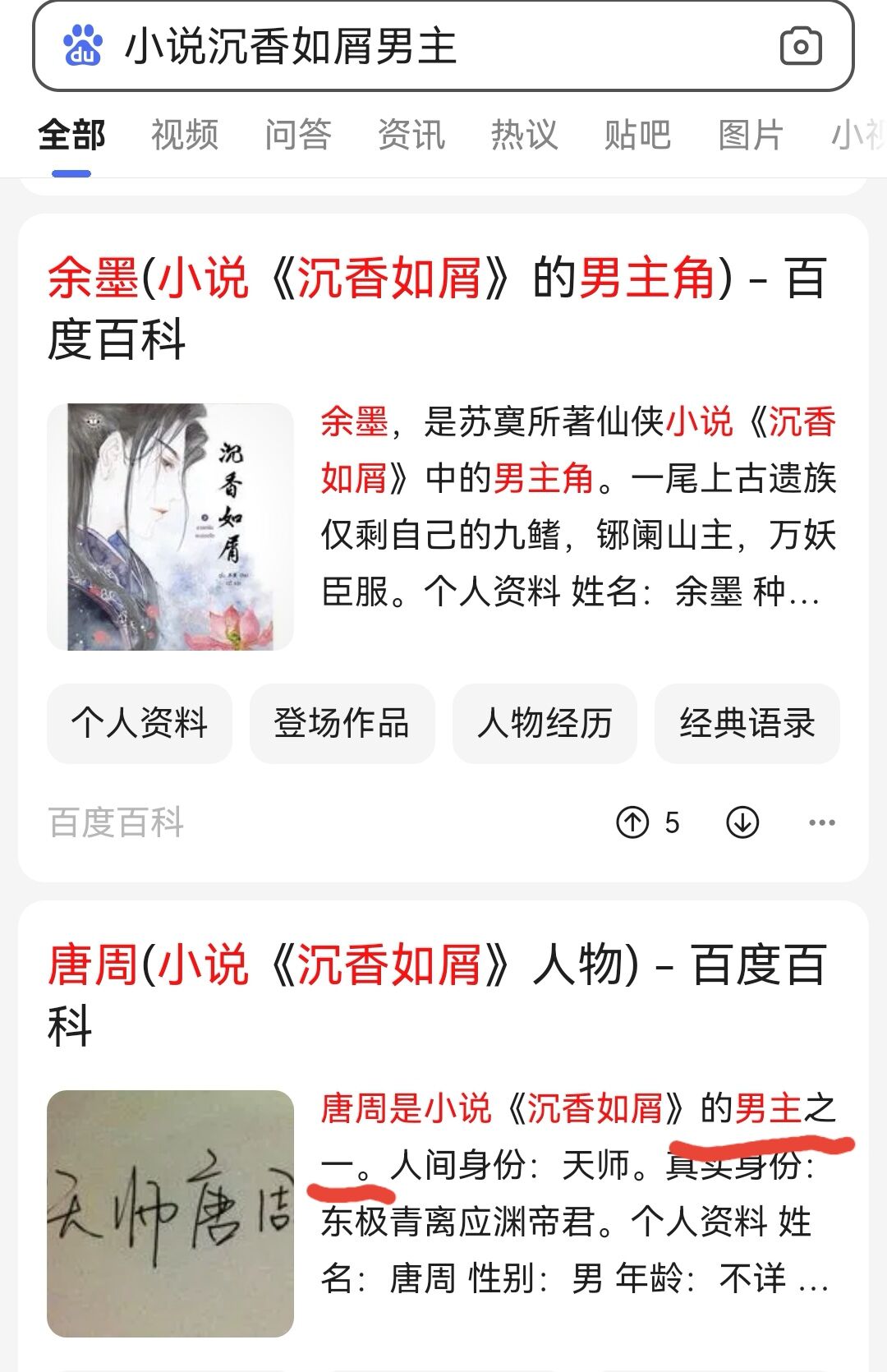Tap the 个人资料 chip
This screenshot has height=1372, width=887.
point(139,723)
